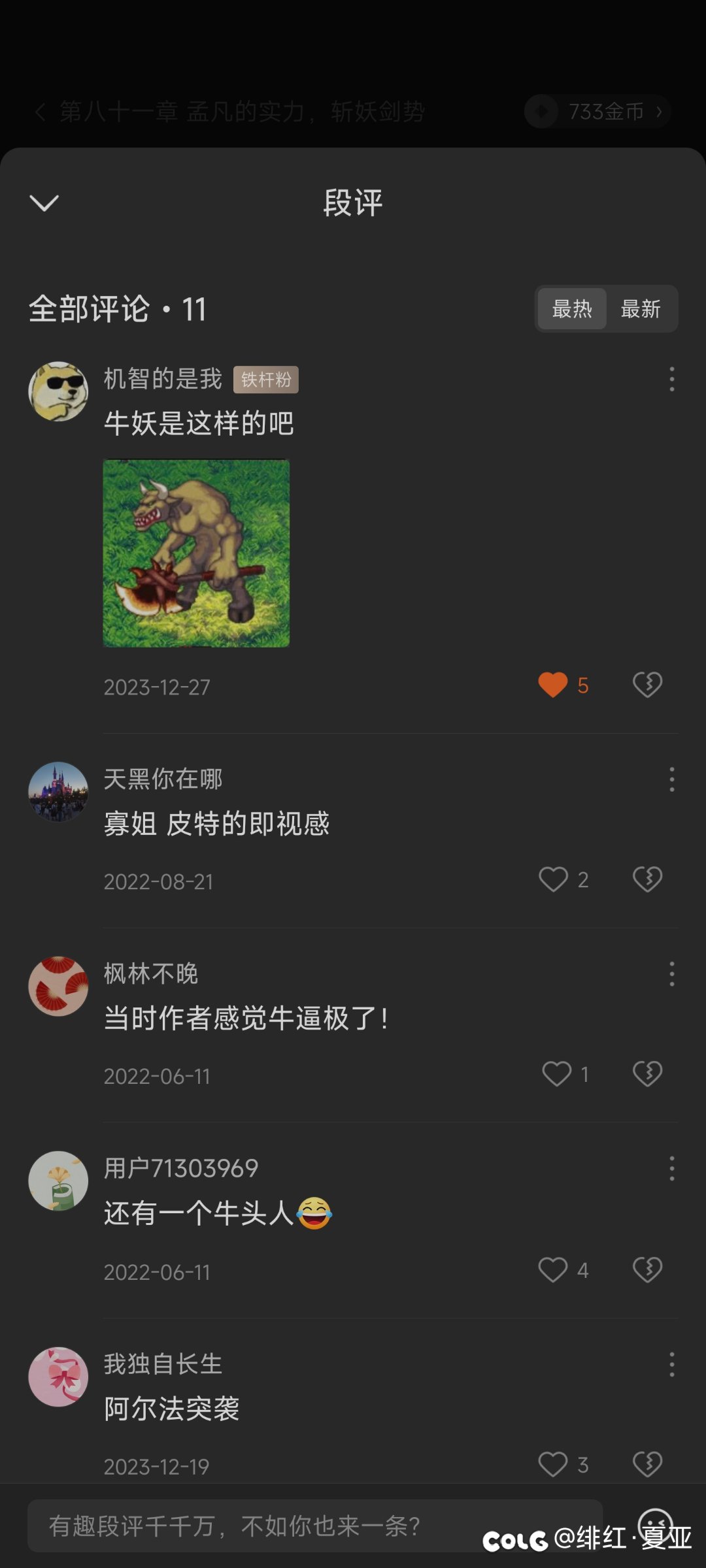Open overflow menu for 天黑你在哪's comment
The height and width of the screenshot is (1568, 706).
(x=671, y=779)
